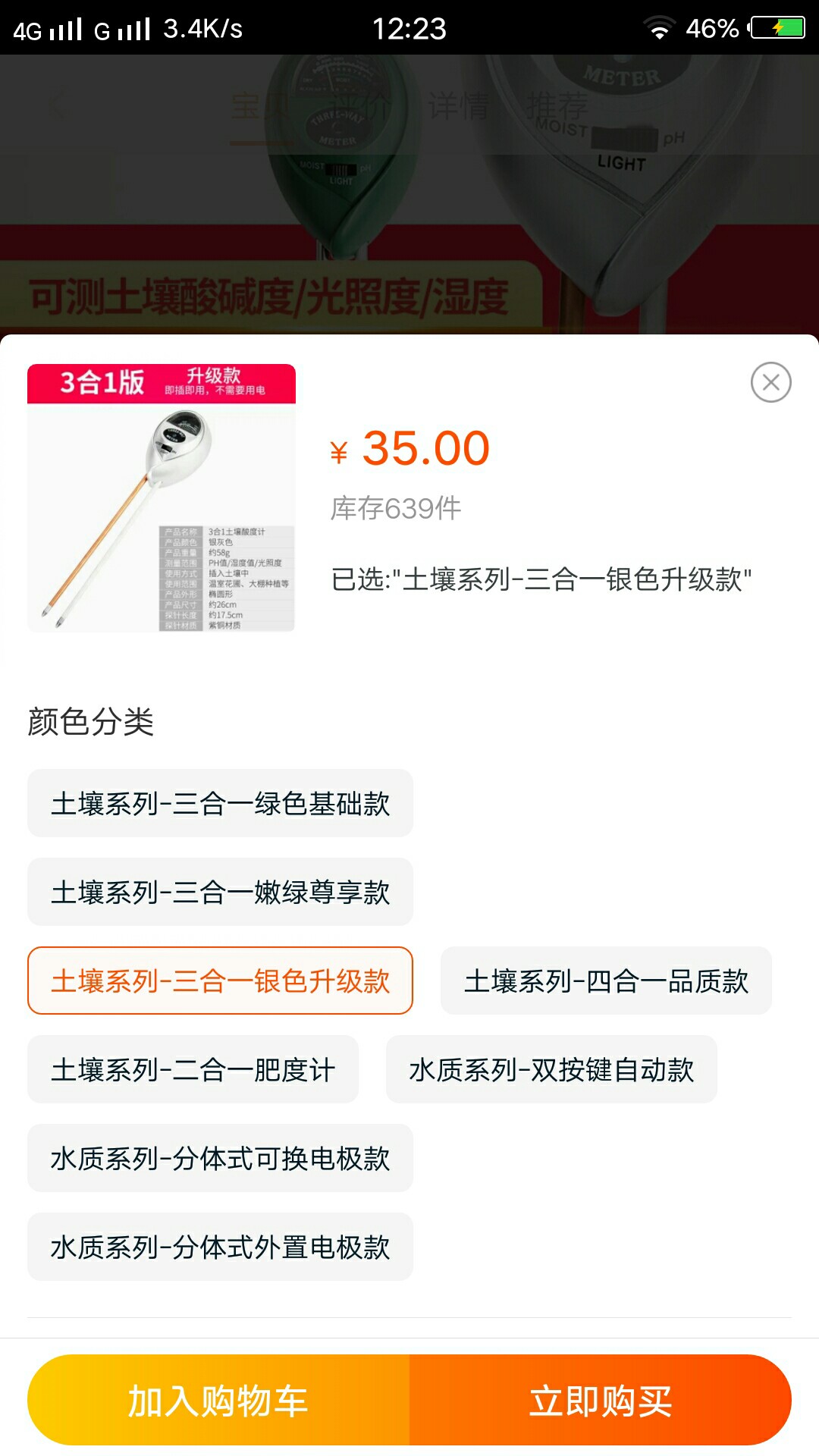Pick 土壤系列-四合一品质款 variant
This screenshot has width=819, height=1456.
(x=606, y=981)
